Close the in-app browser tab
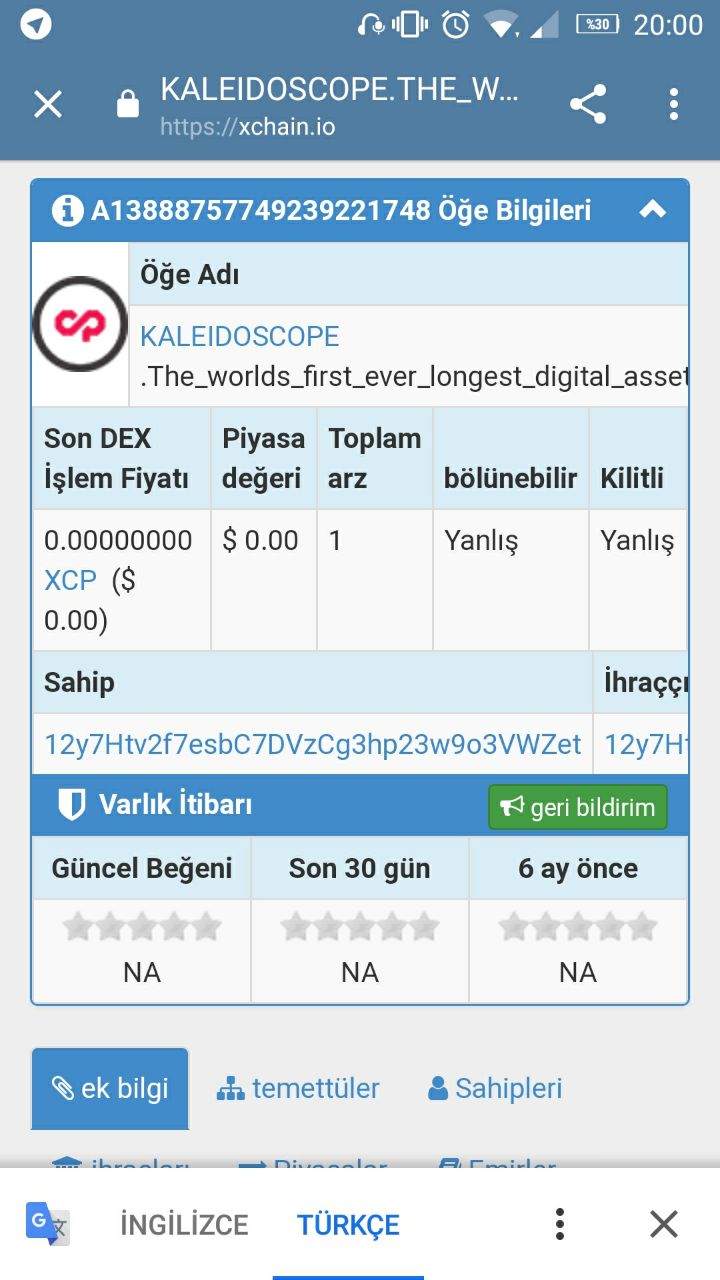This screenshot has width=720, height=1280. [x=48, y=104]
